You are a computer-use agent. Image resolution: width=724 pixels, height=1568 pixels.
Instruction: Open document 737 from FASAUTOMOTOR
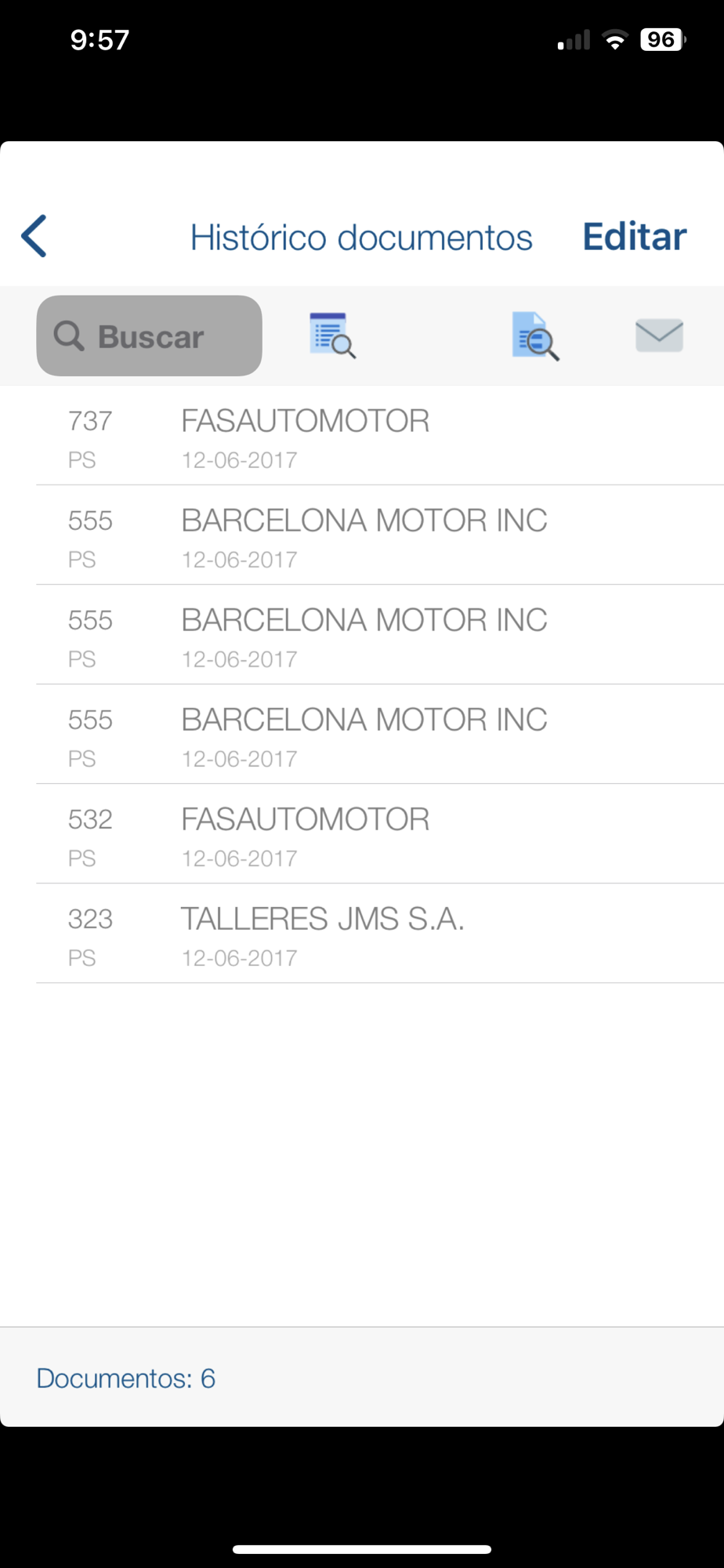click(379, 436)
